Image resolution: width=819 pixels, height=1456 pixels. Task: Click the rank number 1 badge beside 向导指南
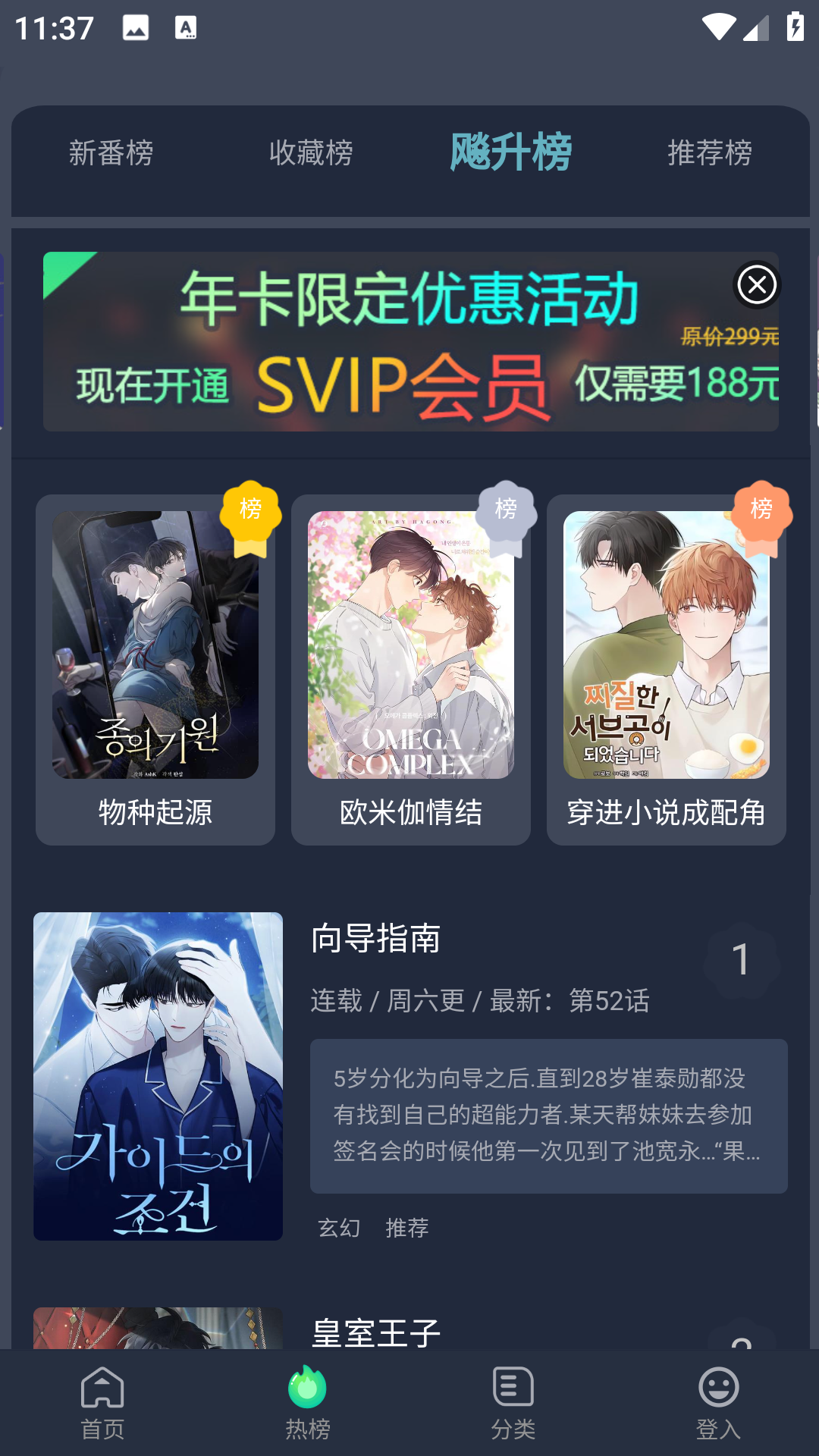739,962
